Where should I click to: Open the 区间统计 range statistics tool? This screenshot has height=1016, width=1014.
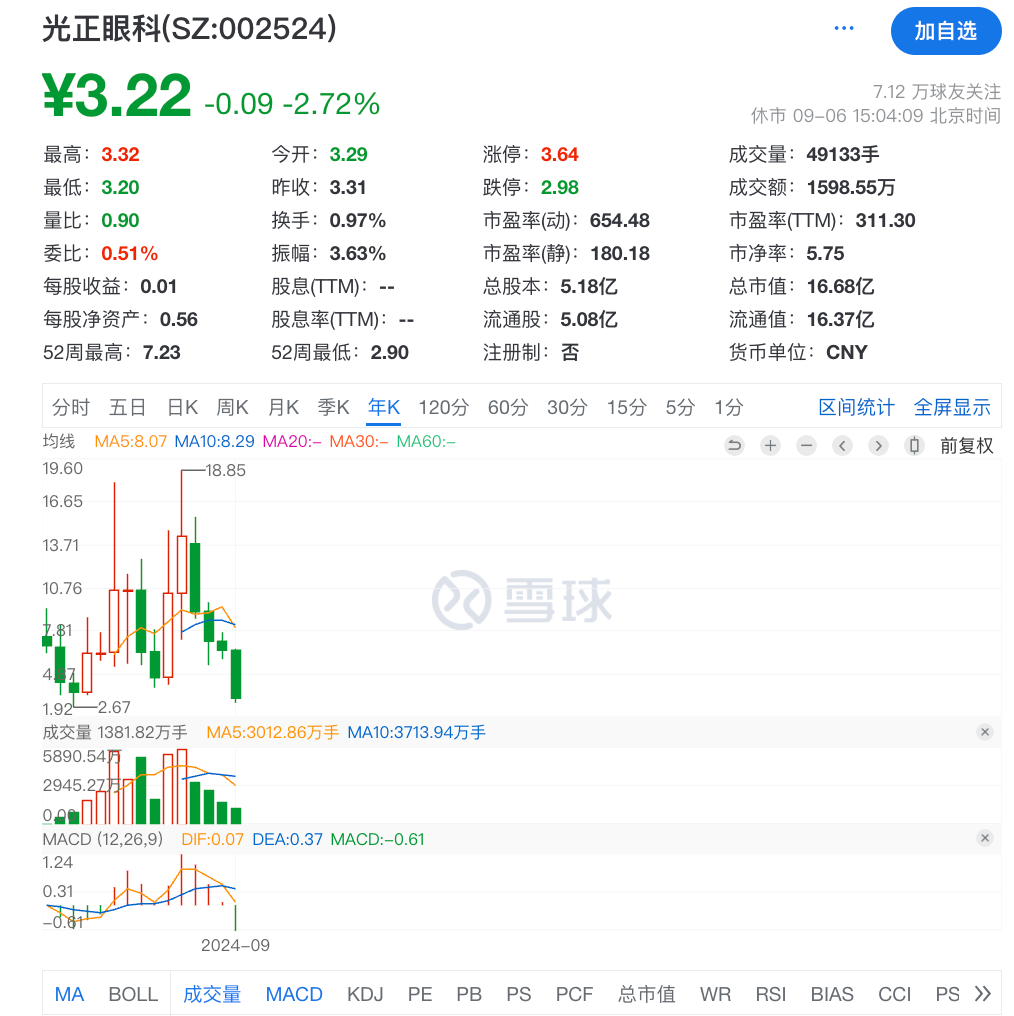click(856, 407)
